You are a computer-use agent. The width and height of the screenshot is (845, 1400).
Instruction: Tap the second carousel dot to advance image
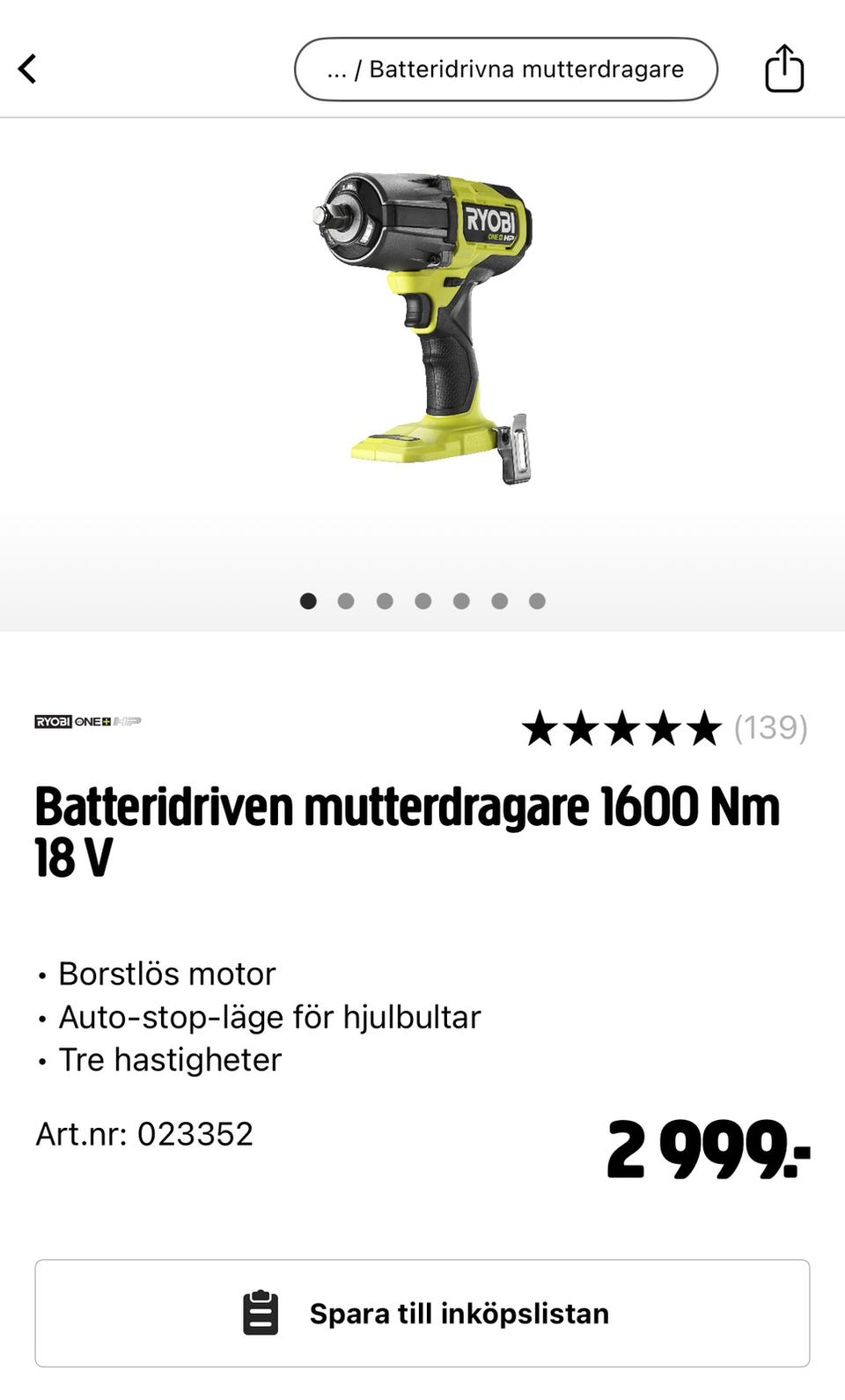pyautogui.click(x=347, y=601)
